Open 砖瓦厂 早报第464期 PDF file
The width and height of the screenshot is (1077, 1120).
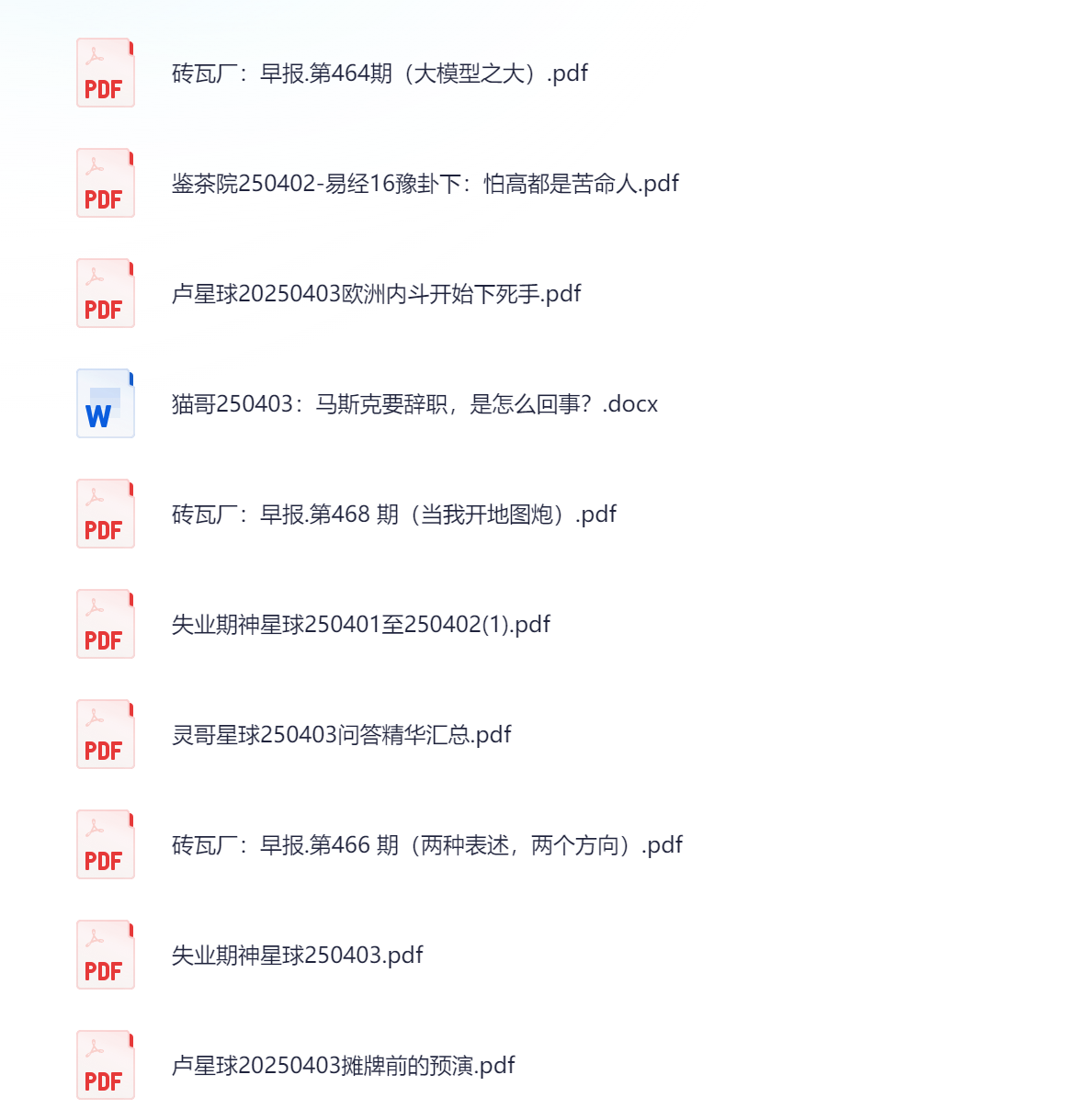(379, 74)
